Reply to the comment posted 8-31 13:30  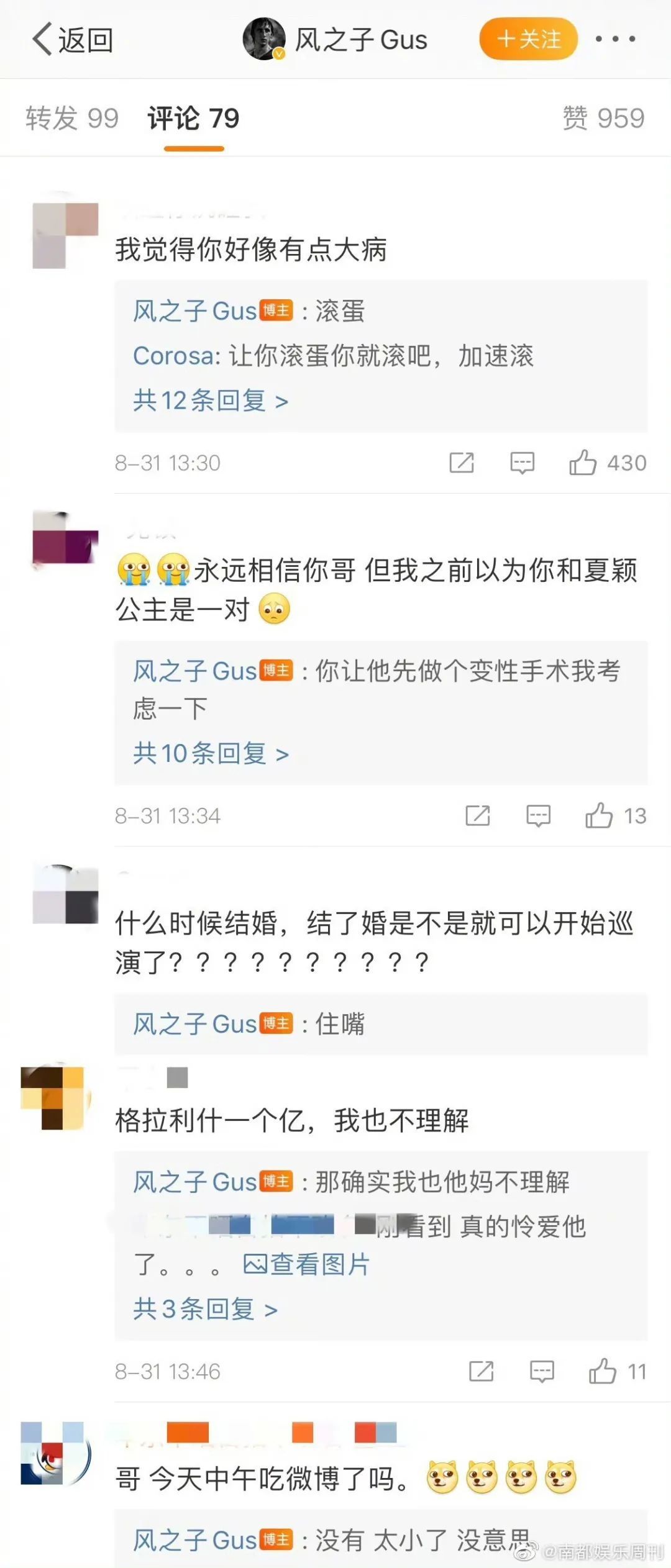click(x=522, y=463)
